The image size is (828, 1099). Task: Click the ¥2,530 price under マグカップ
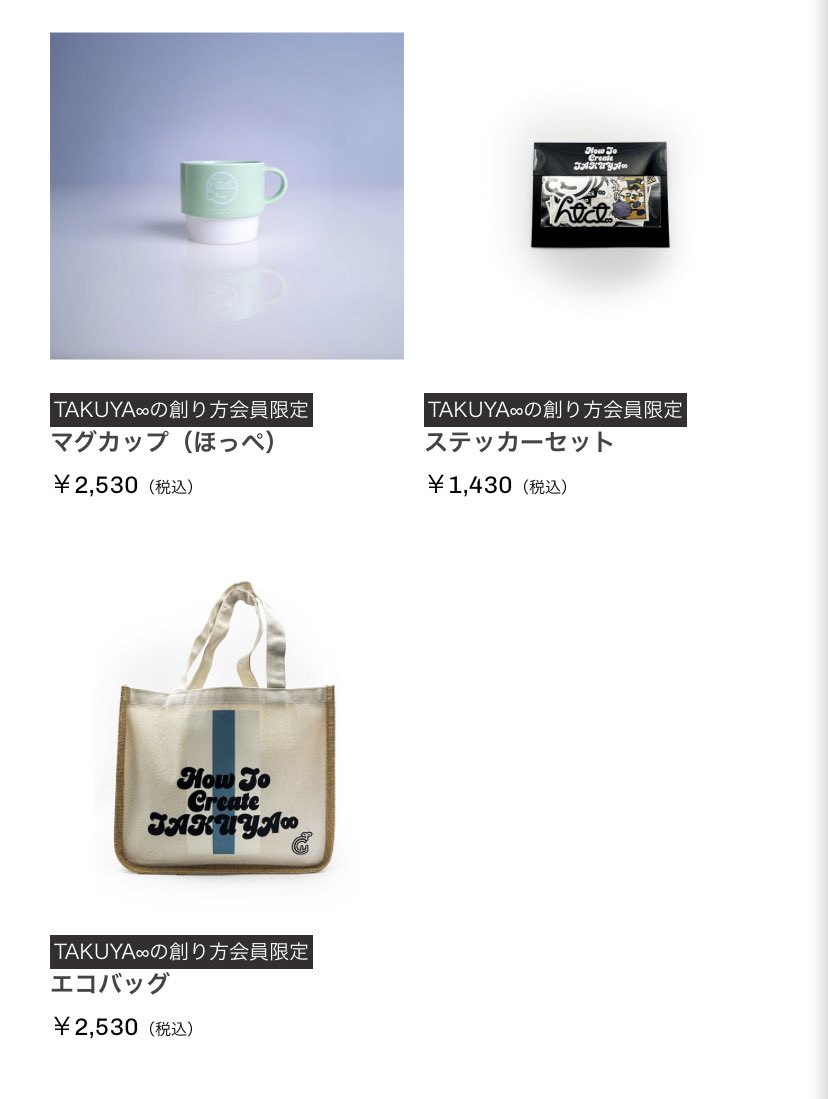point(95,485)
